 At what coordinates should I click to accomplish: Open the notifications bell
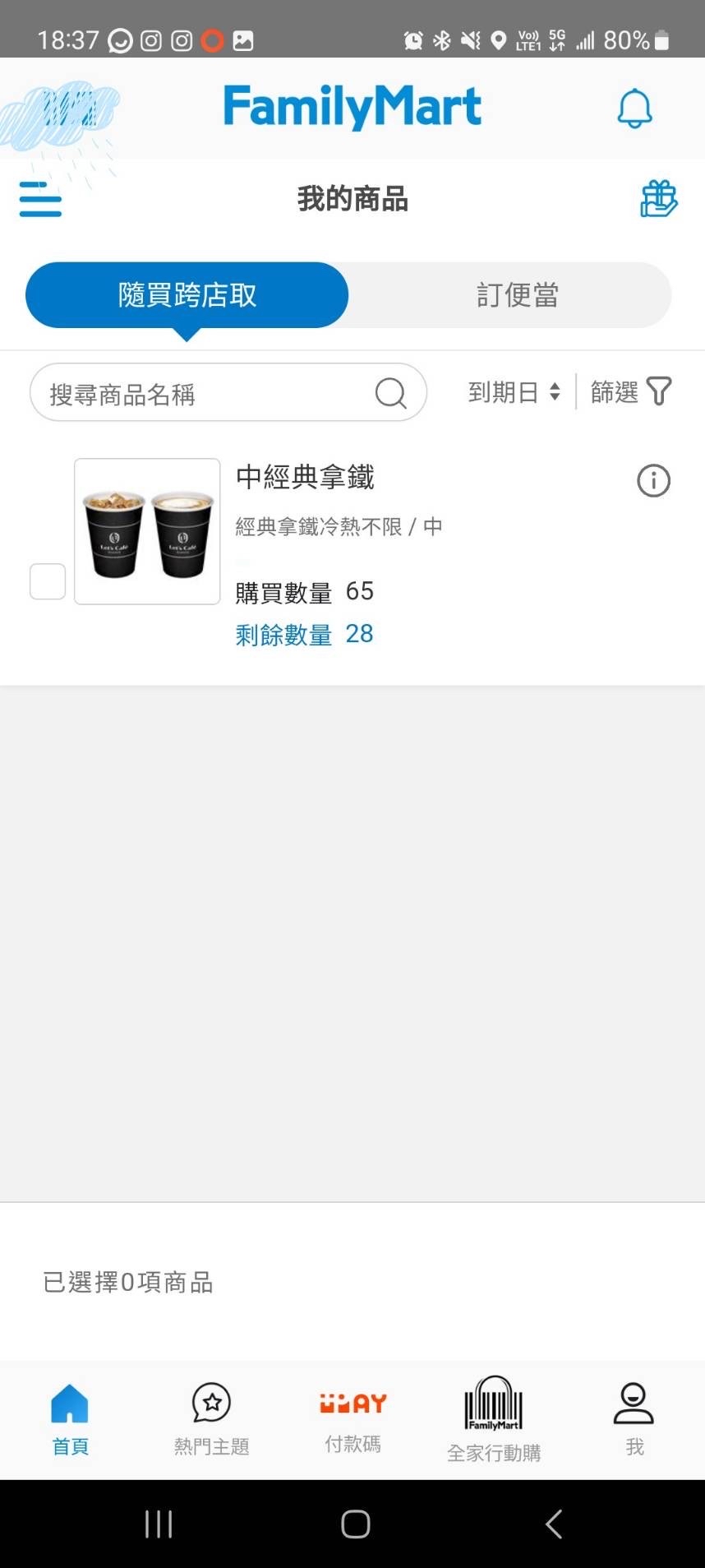[x=634, y=109]
